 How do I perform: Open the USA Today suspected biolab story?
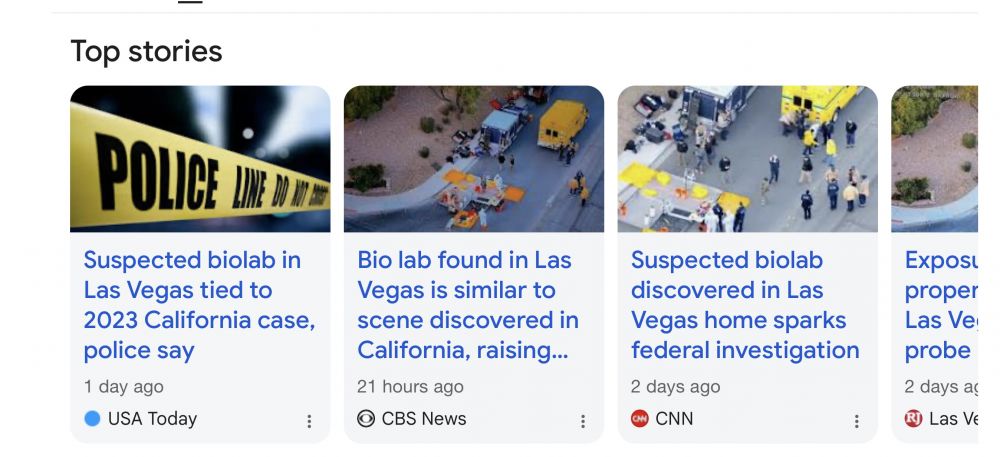coord(198,304)
